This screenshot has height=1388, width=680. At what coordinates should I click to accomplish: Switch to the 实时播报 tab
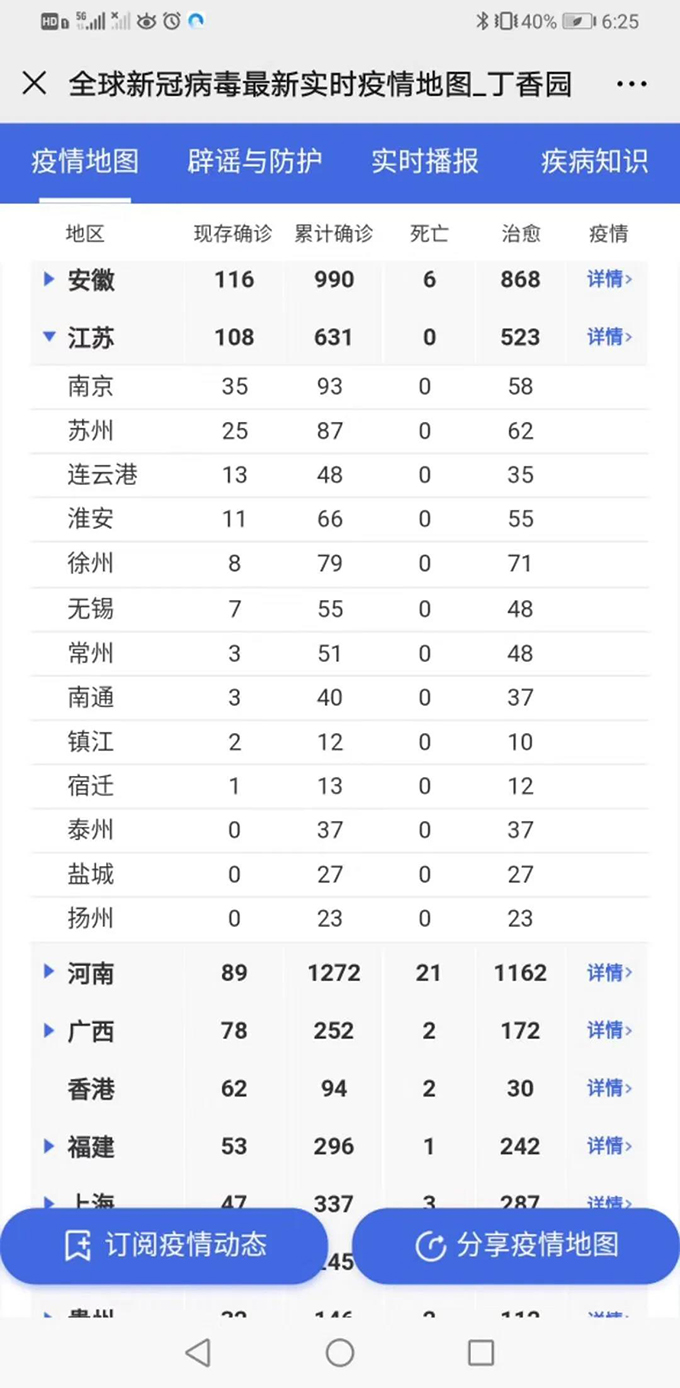(425, 161)
